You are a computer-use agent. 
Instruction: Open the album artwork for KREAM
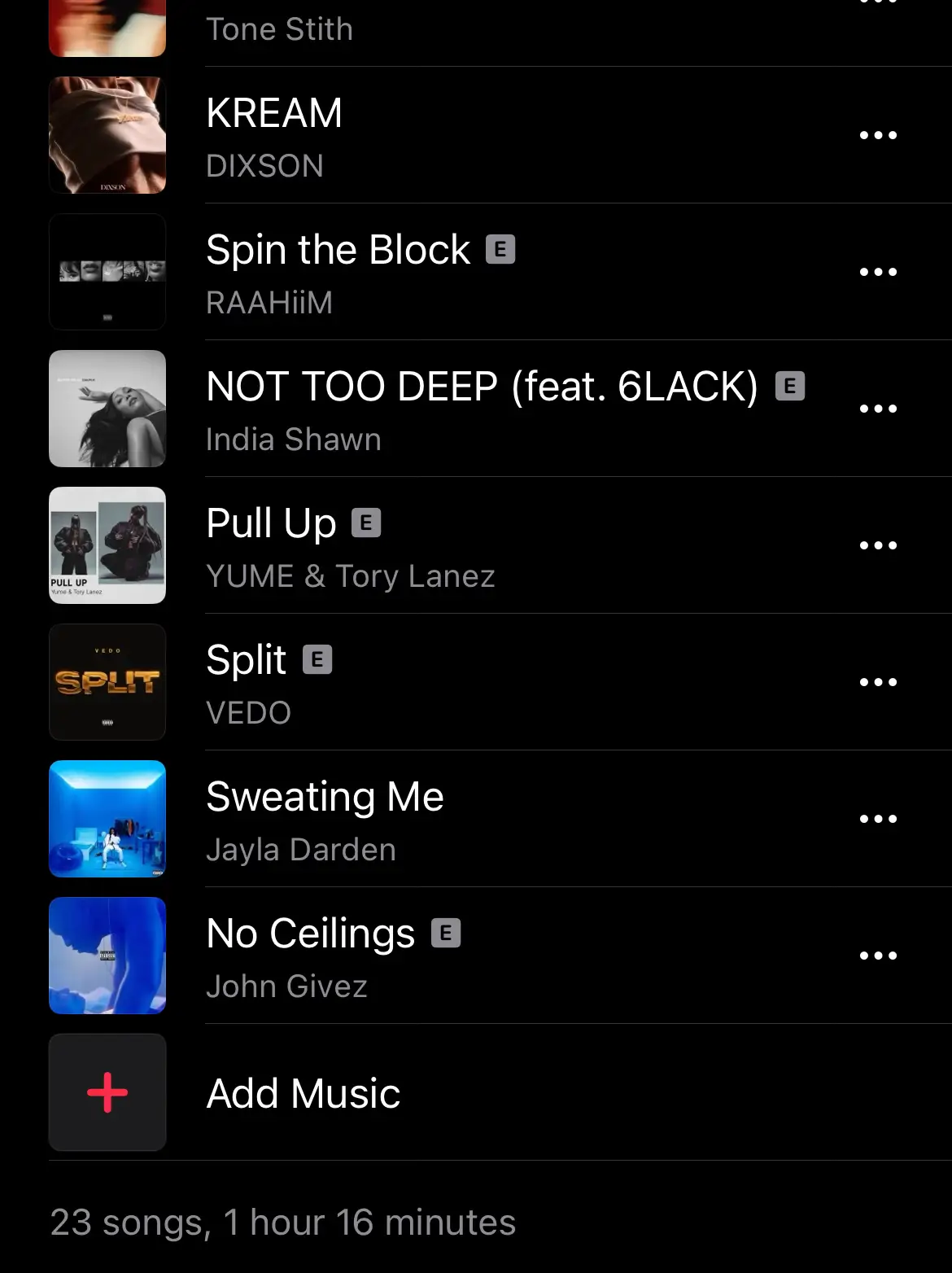107,135
